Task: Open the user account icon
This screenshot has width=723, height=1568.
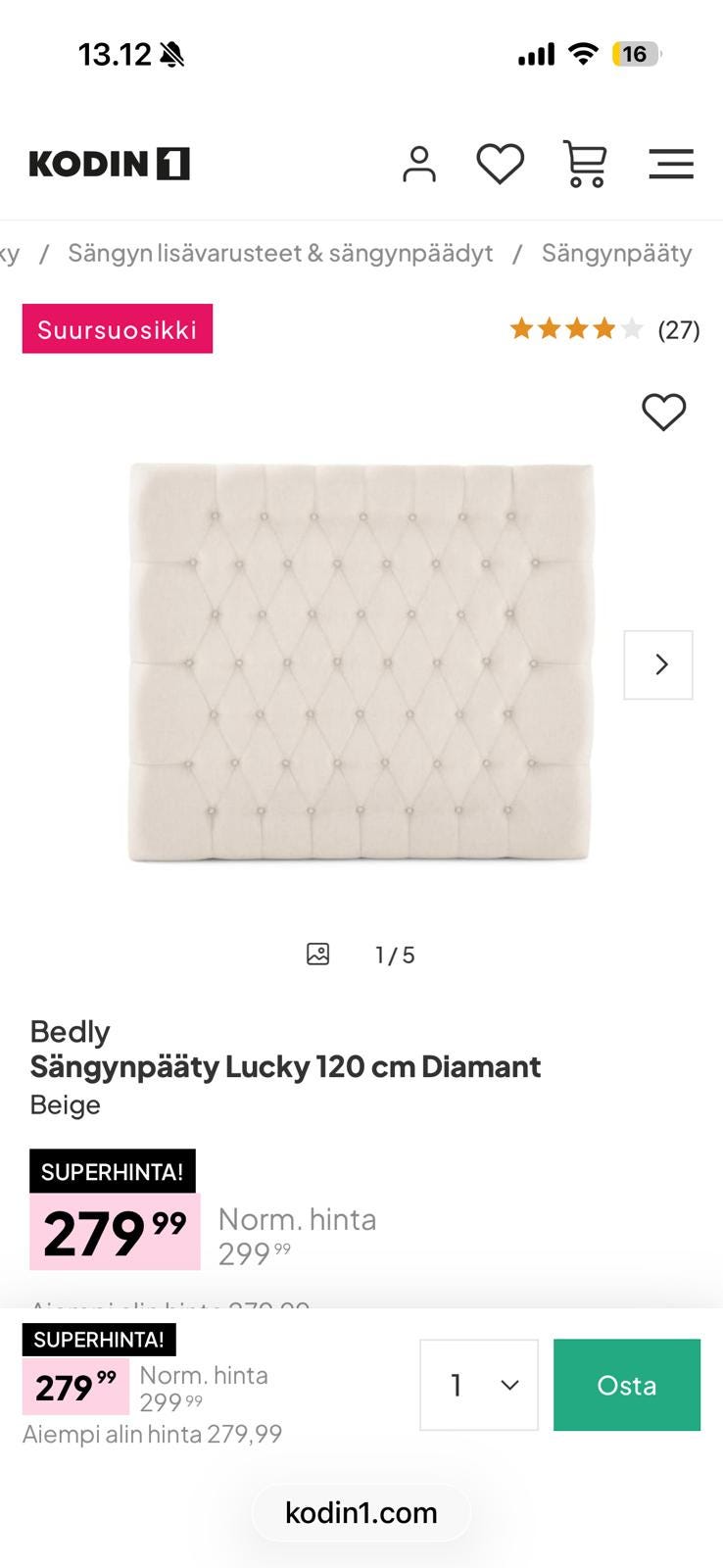Action: pyautogui.click(x=419, y=164)
